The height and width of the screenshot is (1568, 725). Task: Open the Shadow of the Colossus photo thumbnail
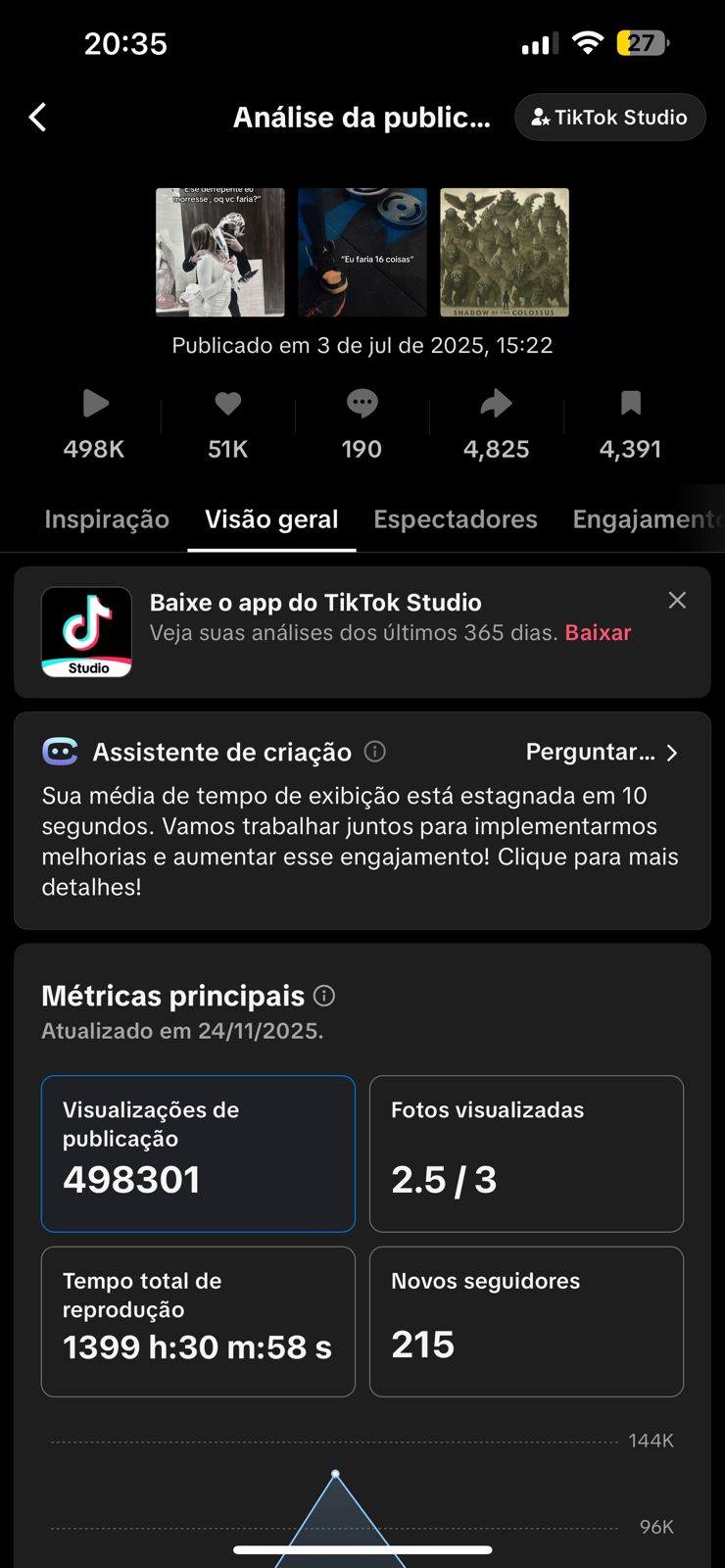coord(505,253)
